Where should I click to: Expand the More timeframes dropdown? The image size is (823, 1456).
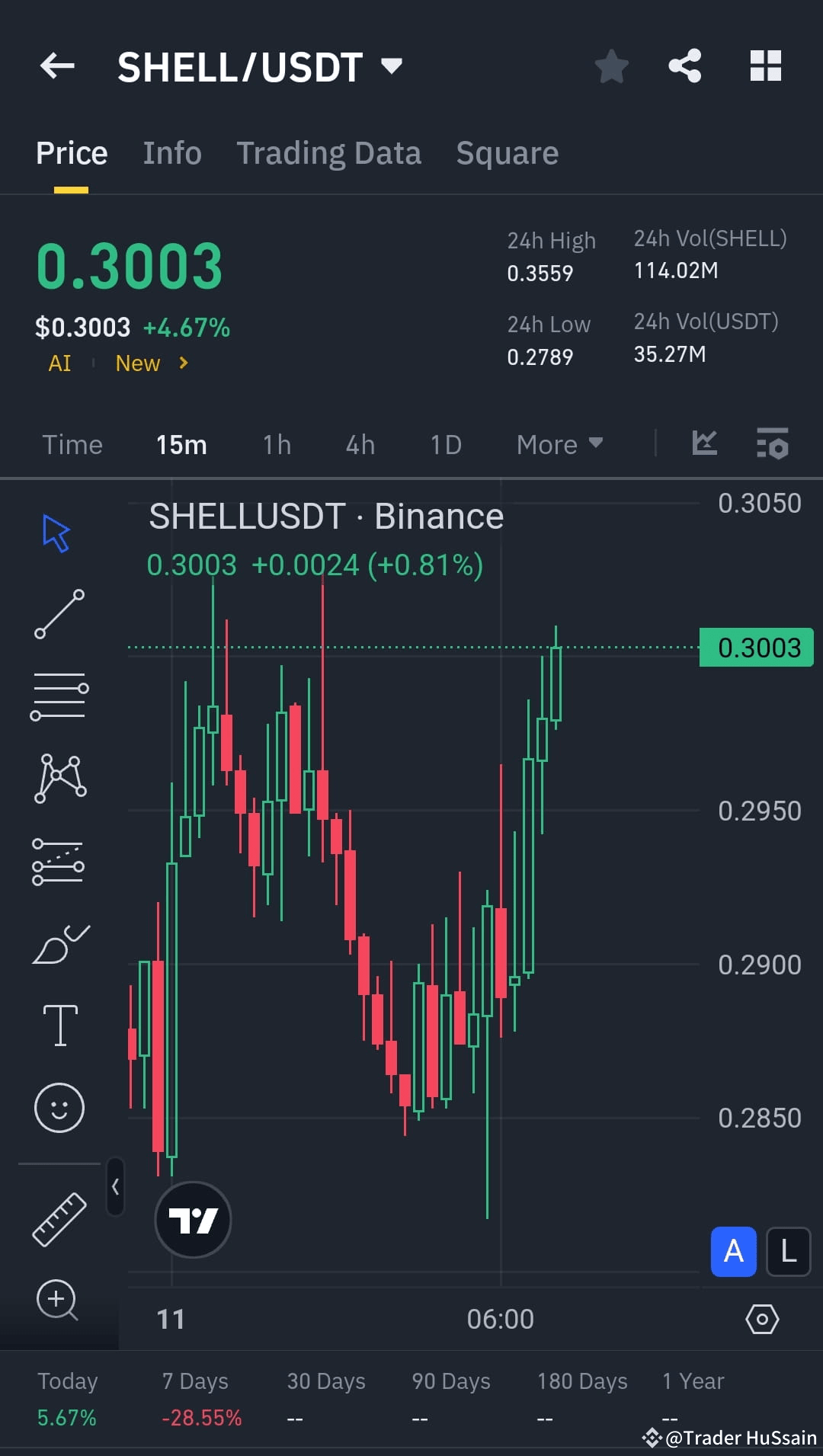tap(559, 444)
